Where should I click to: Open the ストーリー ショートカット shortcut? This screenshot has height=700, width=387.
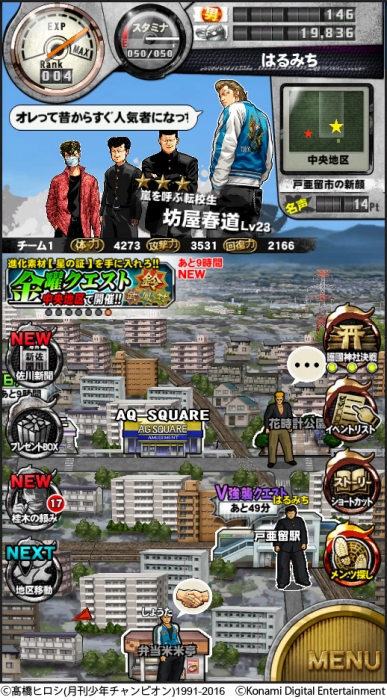[352, 481]
